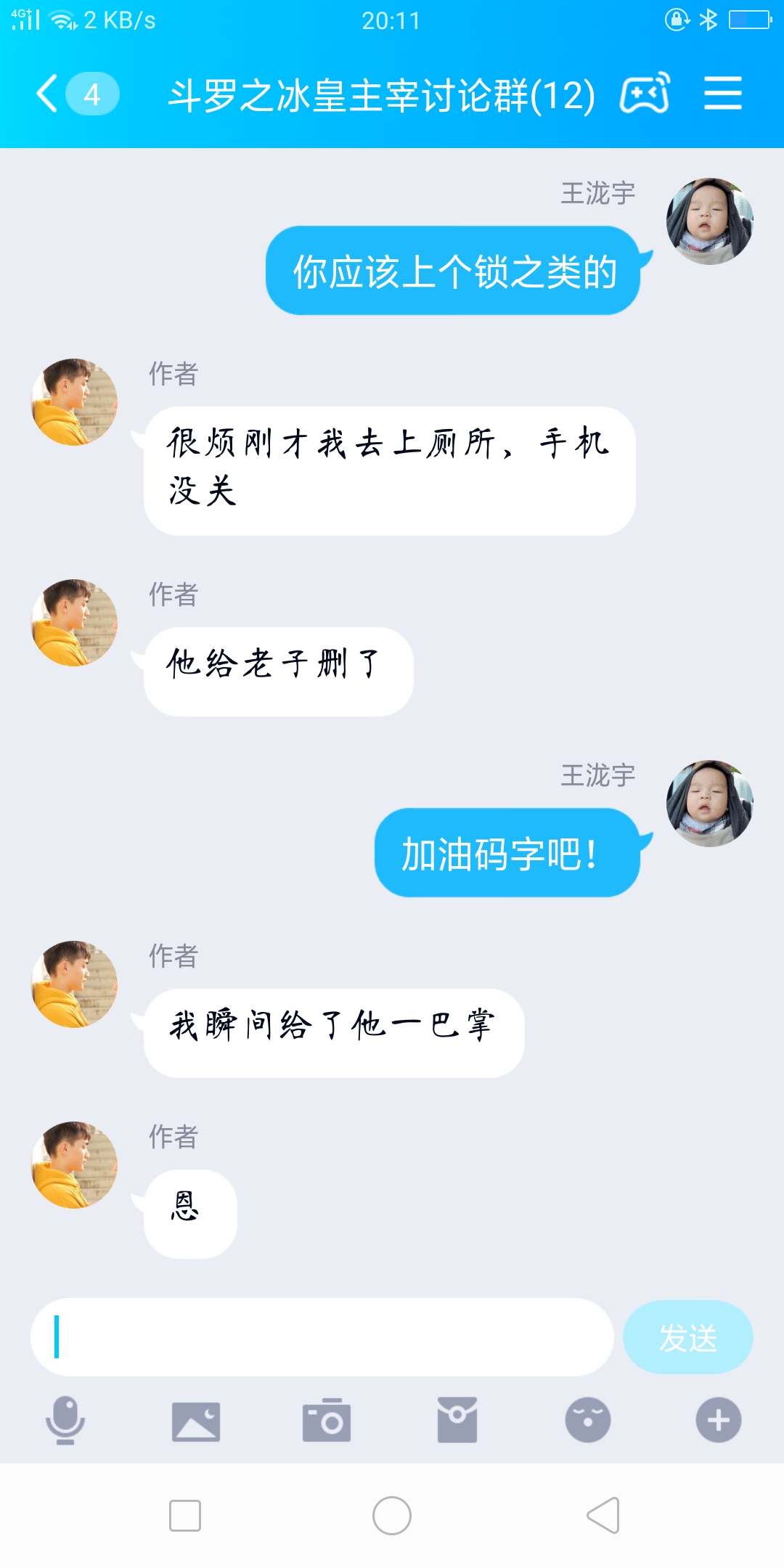
Task: Open the image gallery picker
Action: pyautogui.click(x=196, y=1421)
